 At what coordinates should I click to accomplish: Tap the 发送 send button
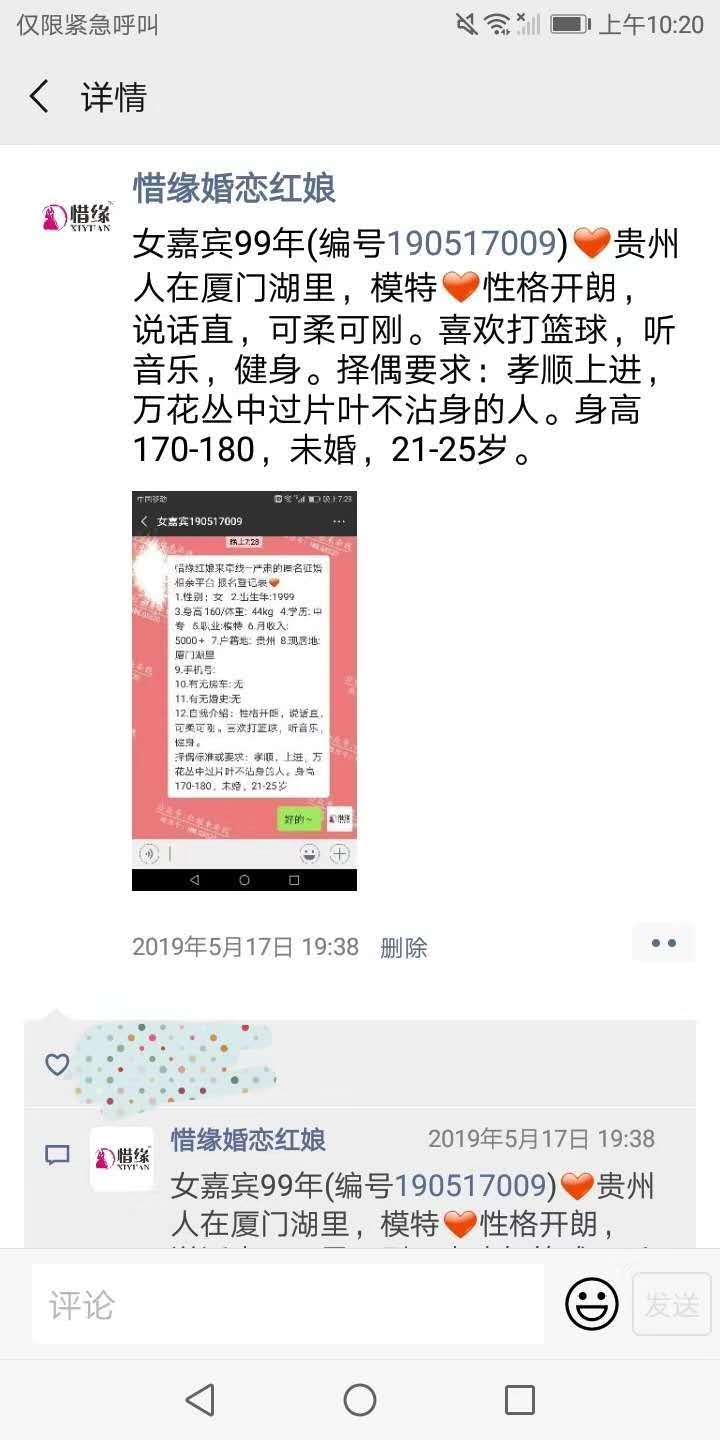pos(671,1304)
